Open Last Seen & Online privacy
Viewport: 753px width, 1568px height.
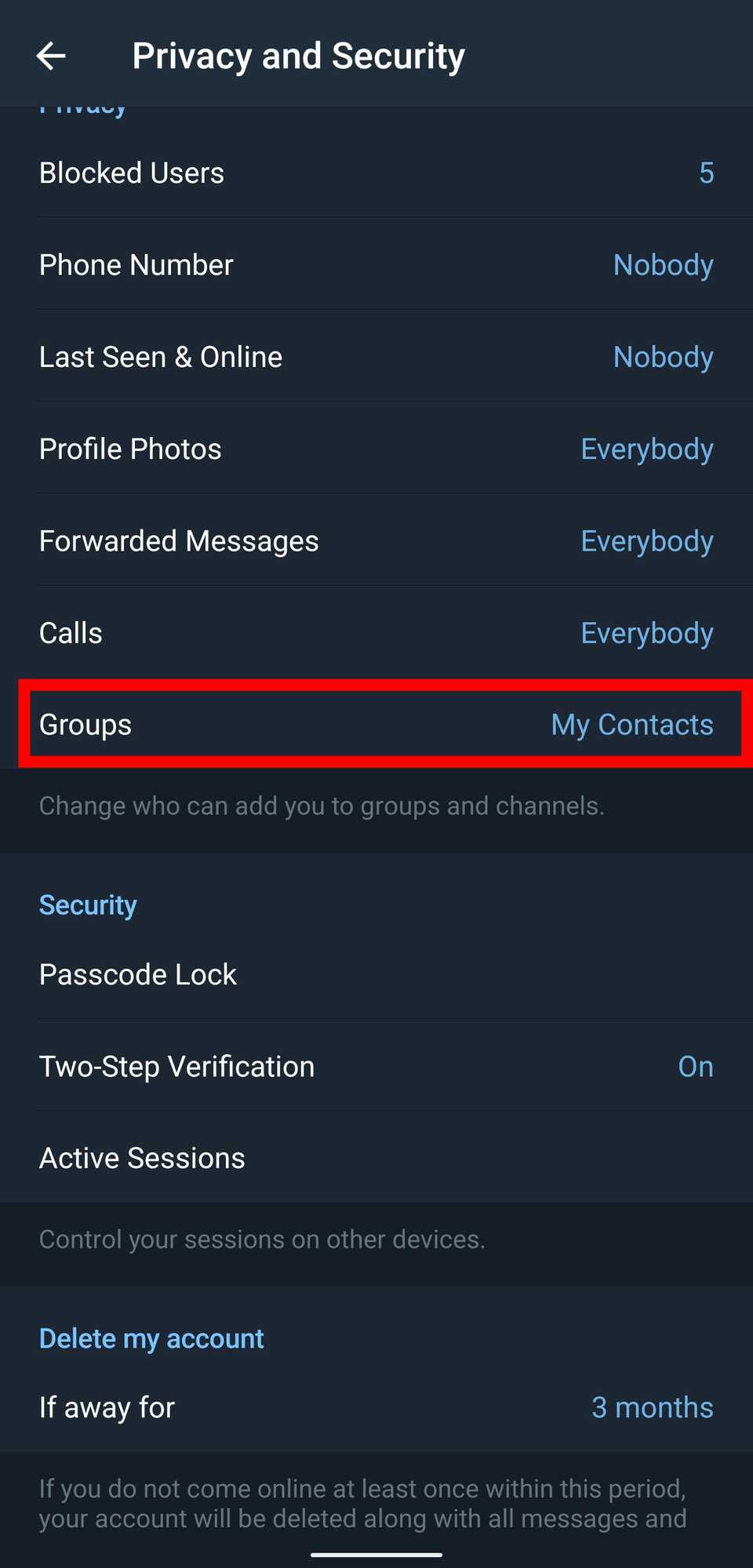(376, 357)
